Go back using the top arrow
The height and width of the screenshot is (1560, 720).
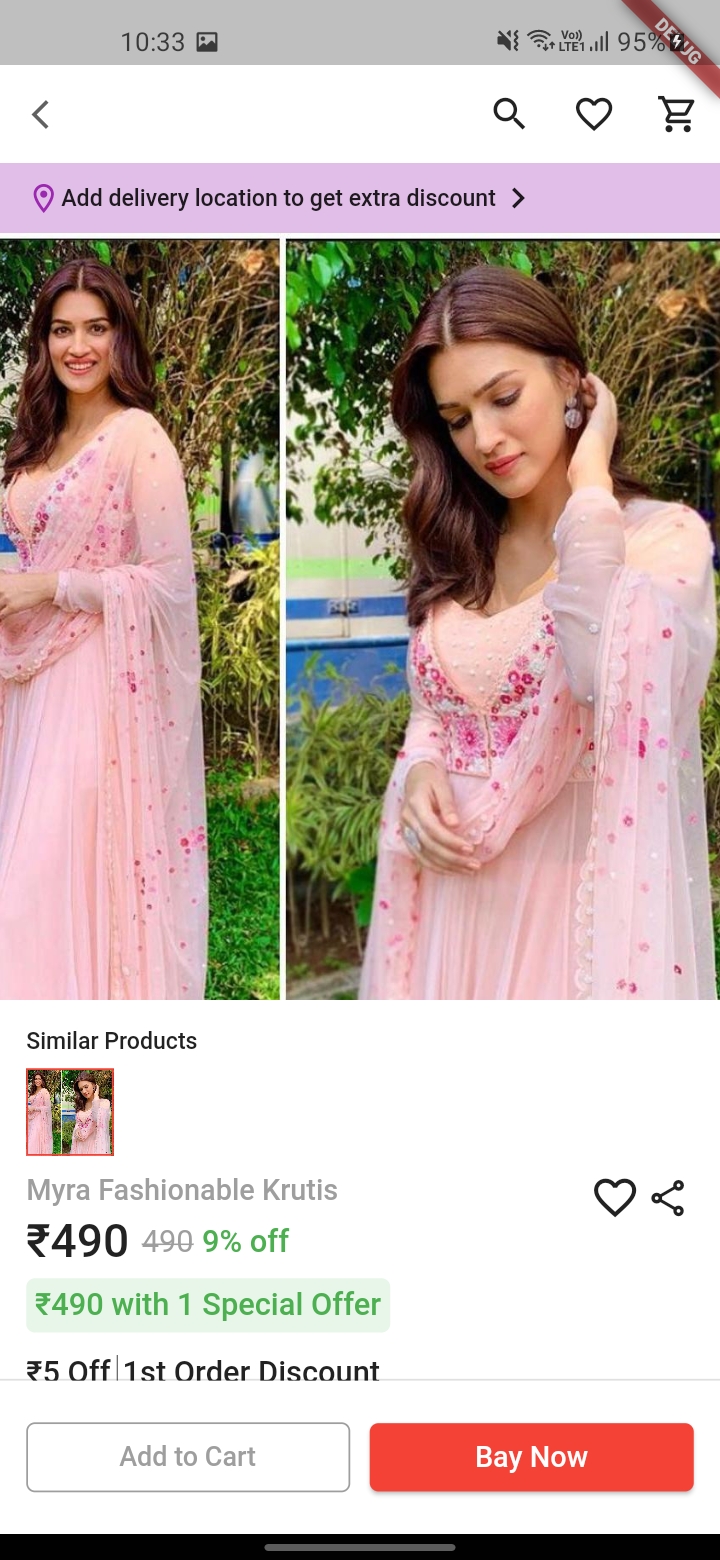(41, 115)
